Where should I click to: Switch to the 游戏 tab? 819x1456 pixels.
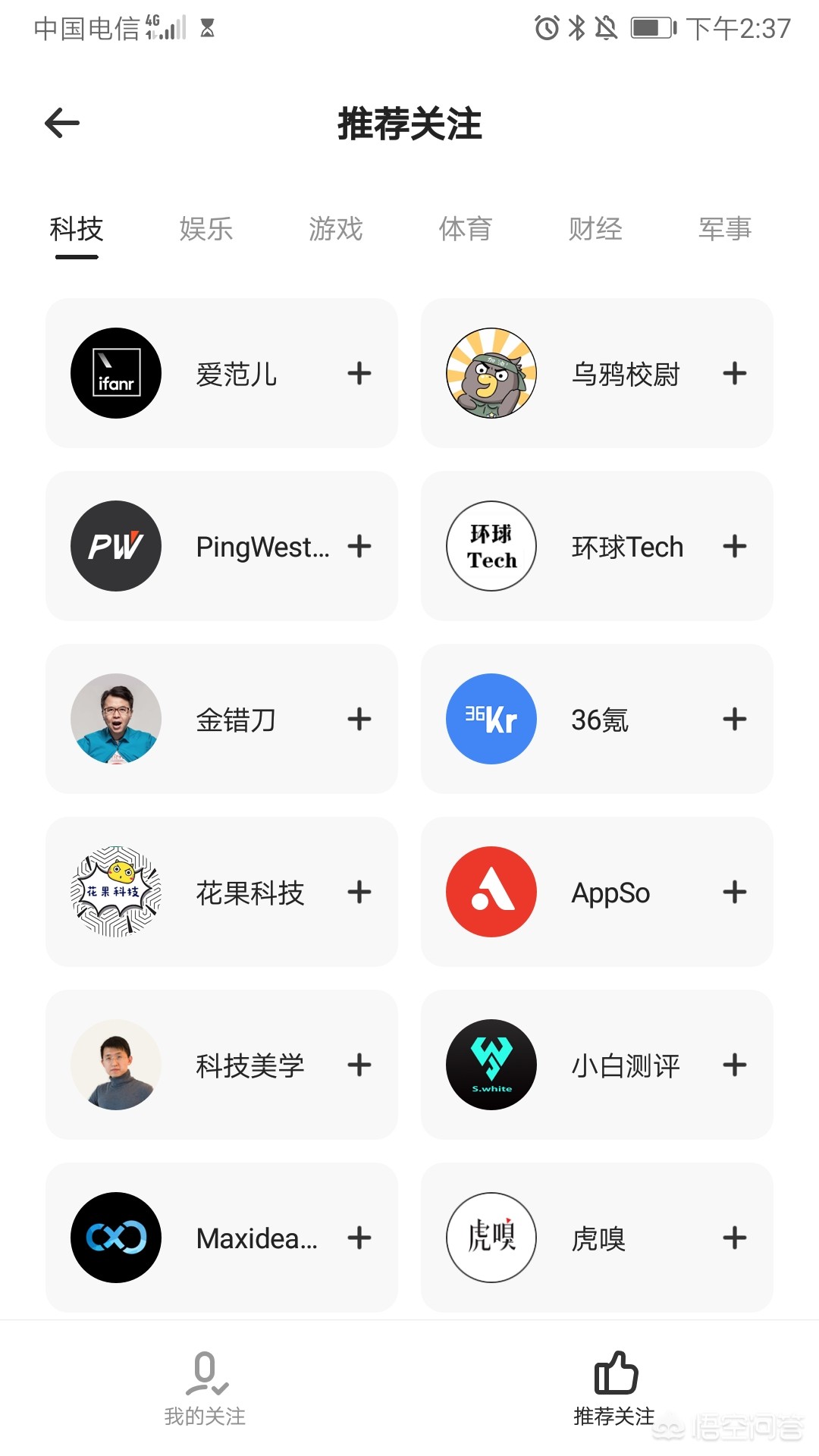click(336, 228)
